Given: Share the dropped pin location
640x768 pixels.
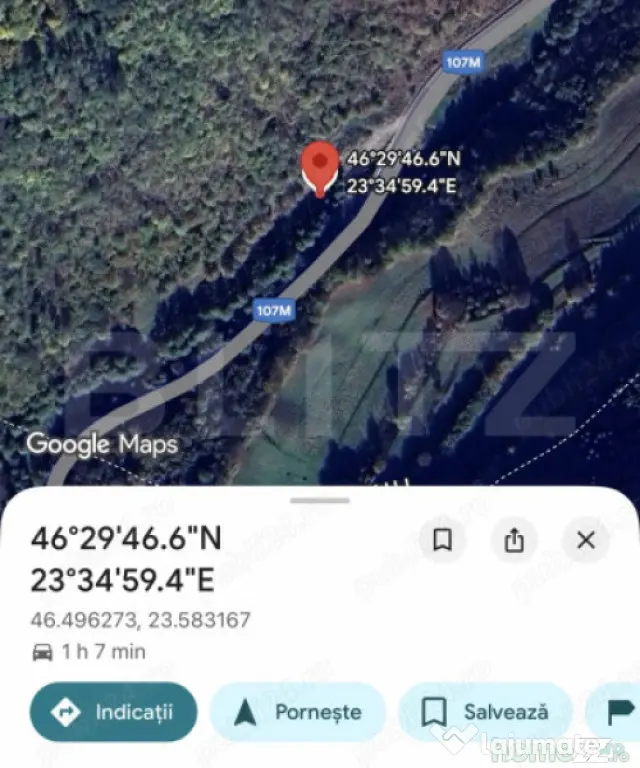Looking at the screenshot, I should click(514, 540).
